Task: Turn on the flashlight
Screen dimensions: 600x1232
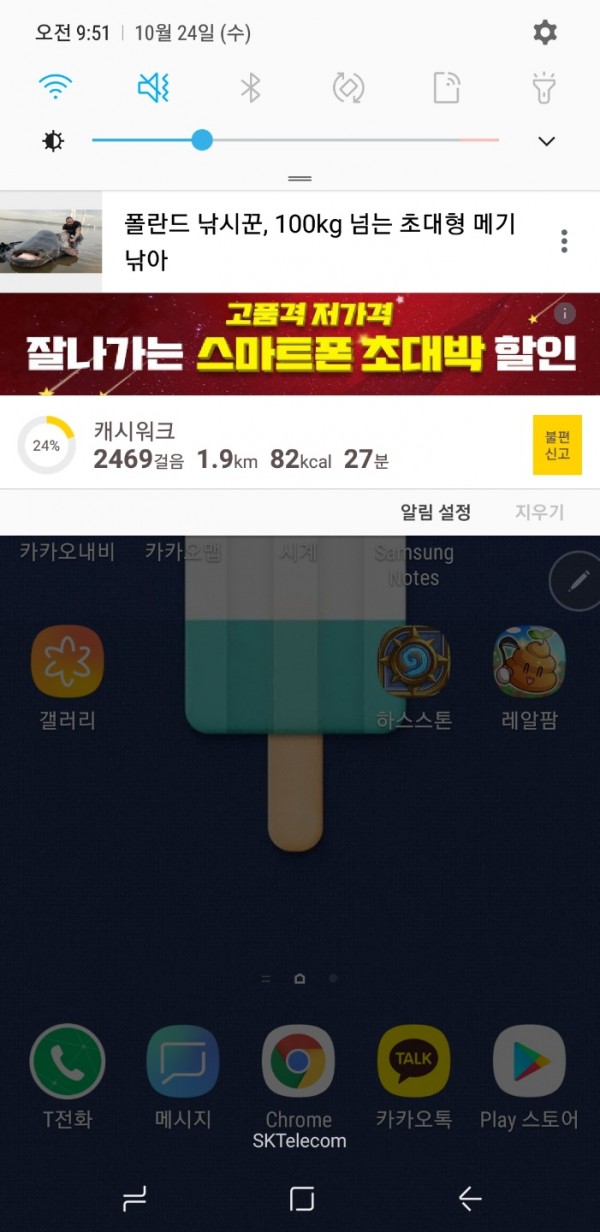Action: tap(544, 88)
